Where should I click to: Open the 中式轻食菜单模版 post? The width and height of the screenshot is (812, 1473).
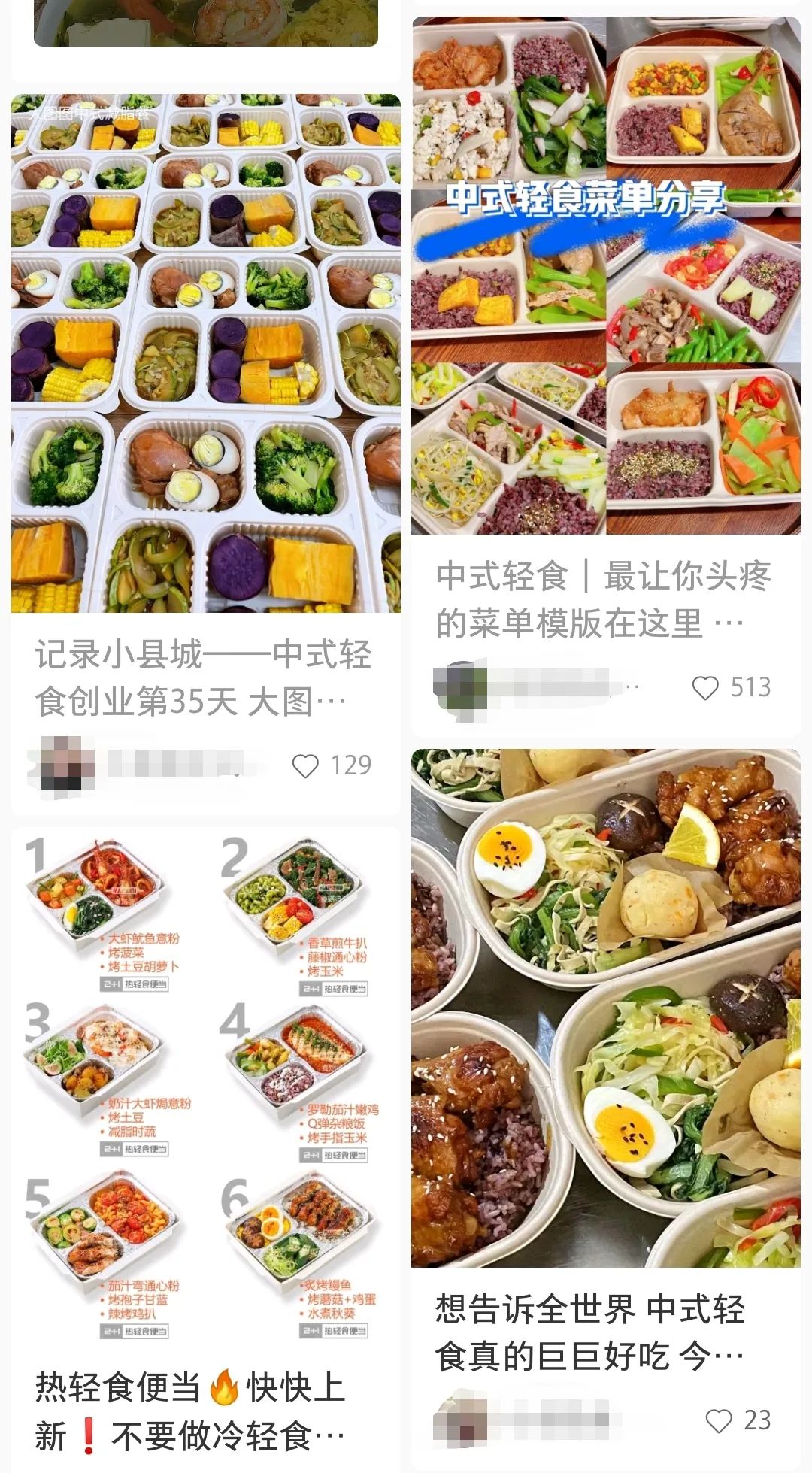[605, 275]
